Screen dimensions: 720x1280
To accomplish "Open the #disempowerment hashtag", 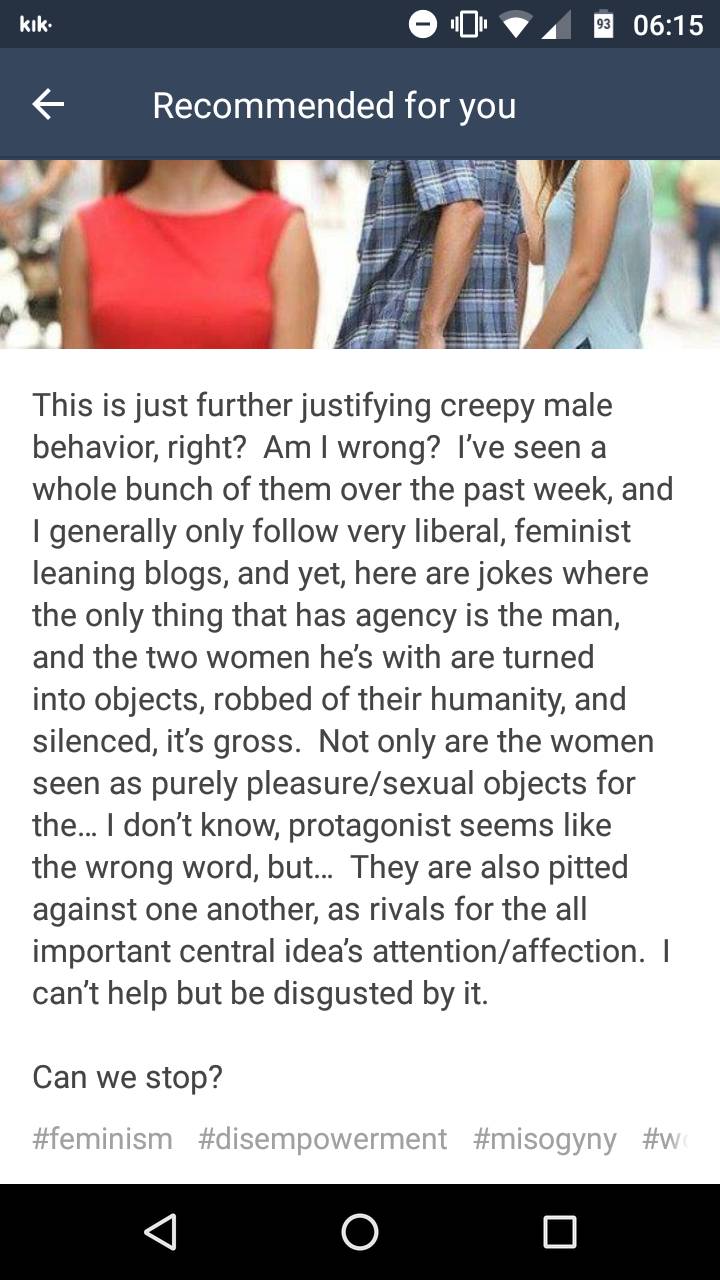I will 322,1138.
